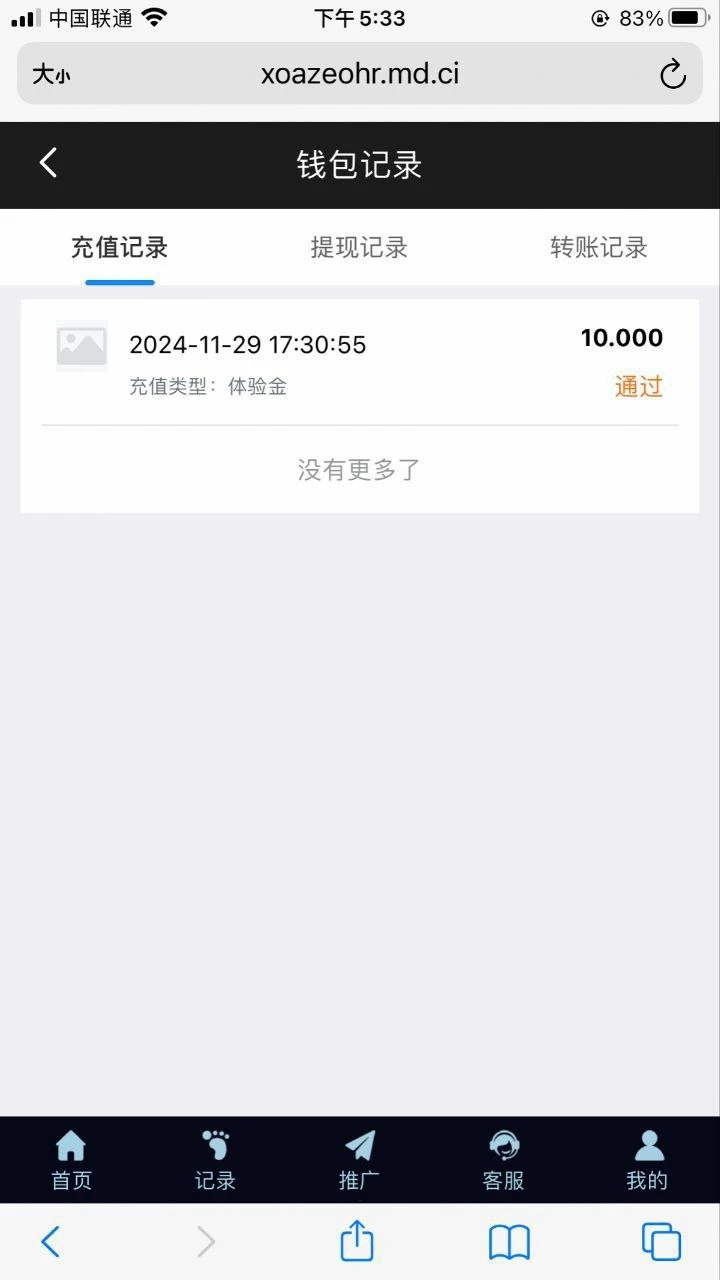Navigate back with Safari's back arrow
The image size is (720, 1280).
click(x=50, y=1242)
